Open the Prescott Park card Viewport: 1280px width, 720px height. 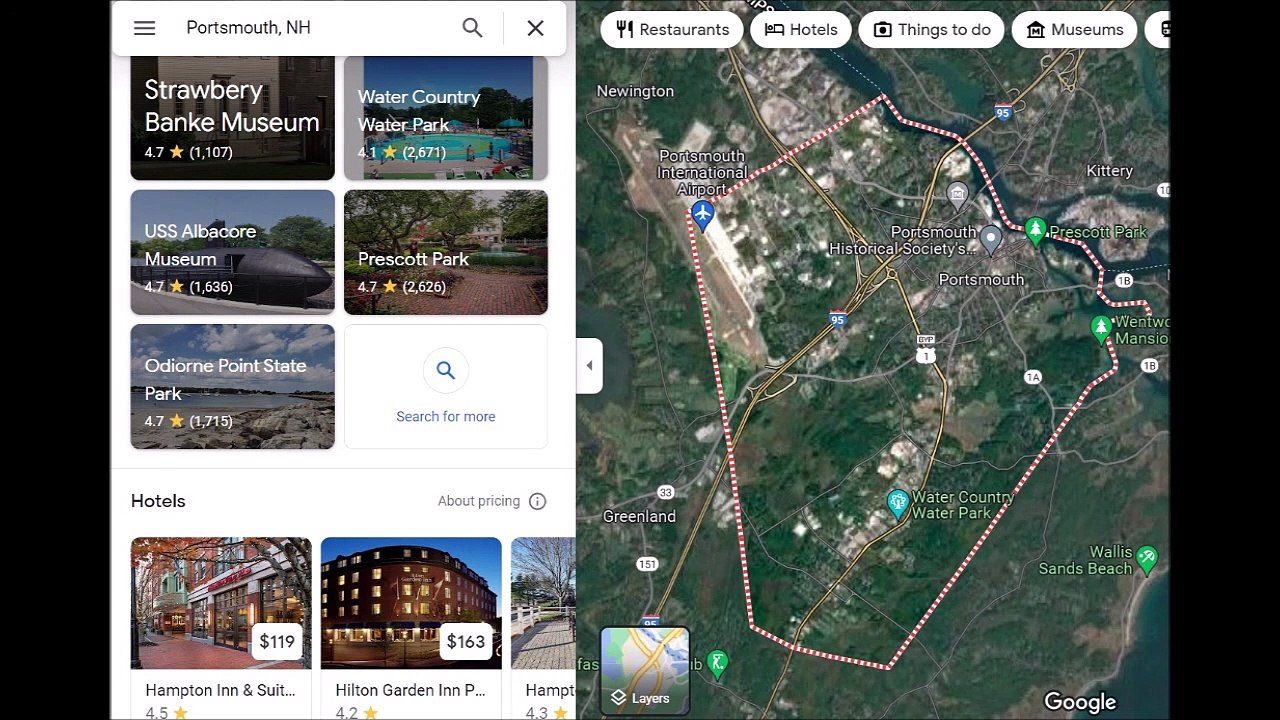pyautogui.click(x=446, y=252)
